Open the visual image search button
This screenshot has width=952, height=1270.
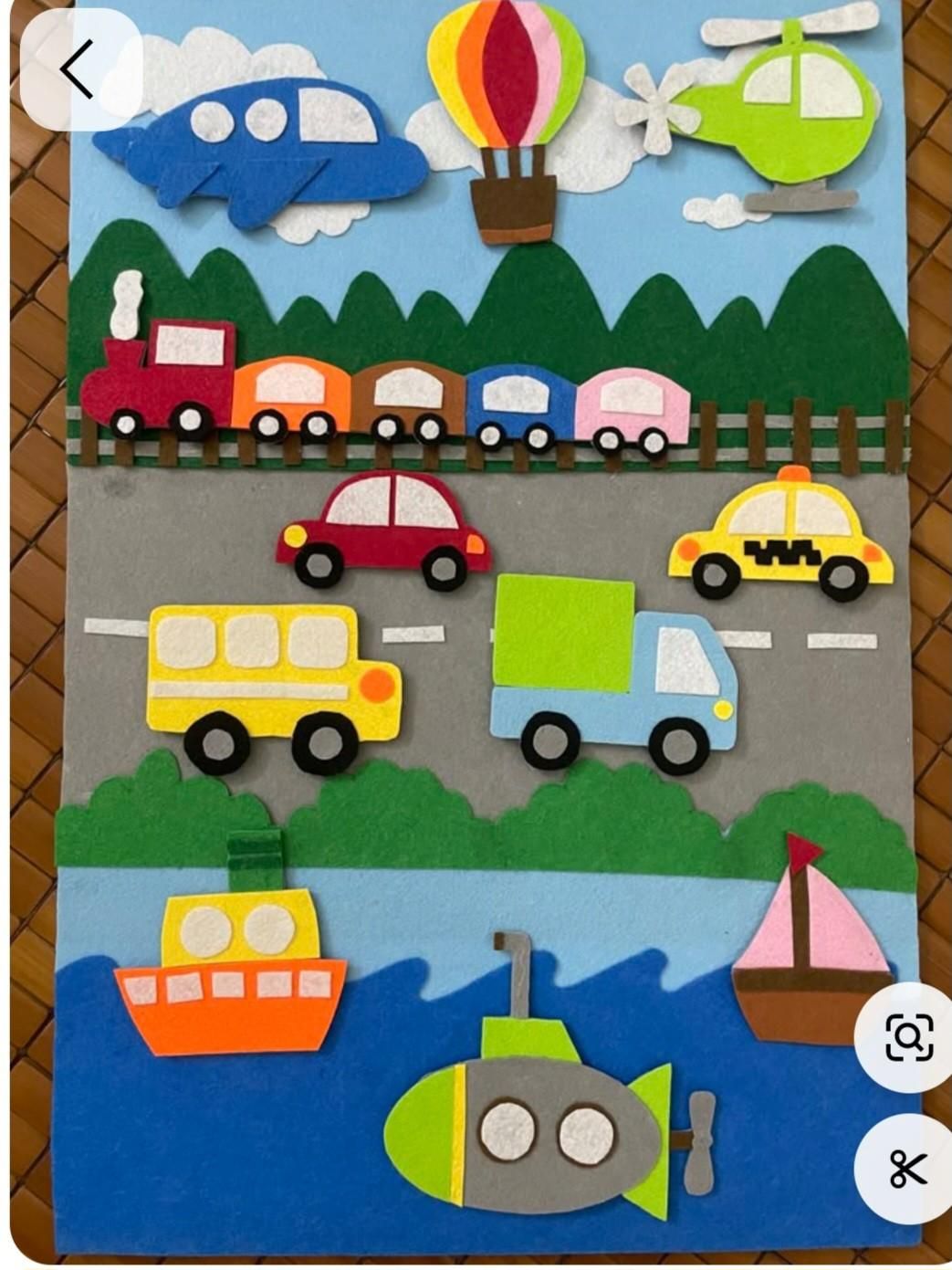pos(908,1037)
